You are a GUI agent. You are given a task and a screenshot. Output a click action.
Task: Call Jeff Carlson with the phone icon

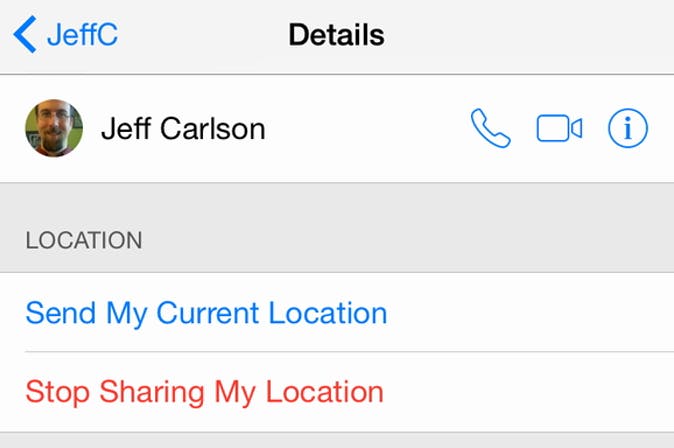490,129
